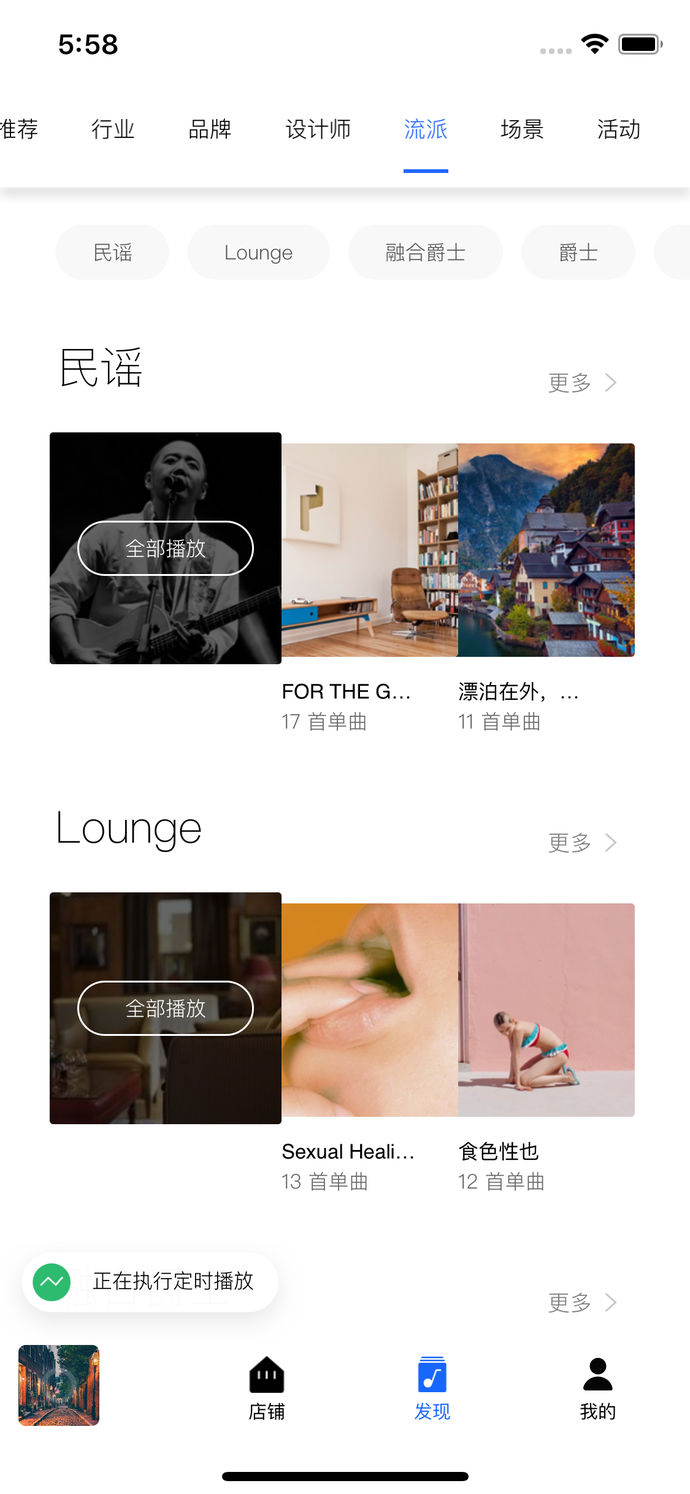View 更多 for the Lounge section

(582, 843)
